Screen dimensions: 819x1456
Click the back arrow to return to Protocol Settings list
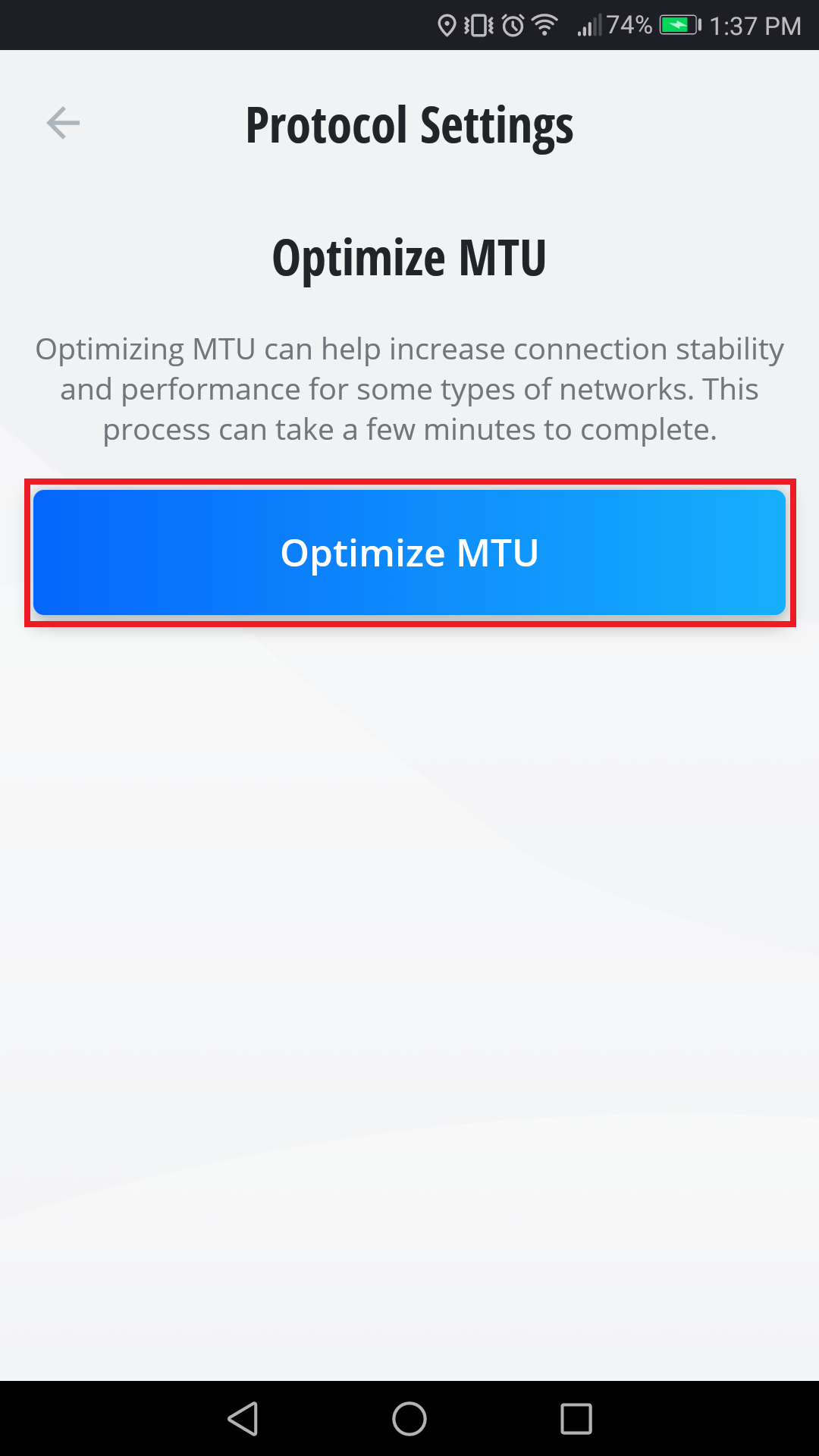[x=62, y=123]
